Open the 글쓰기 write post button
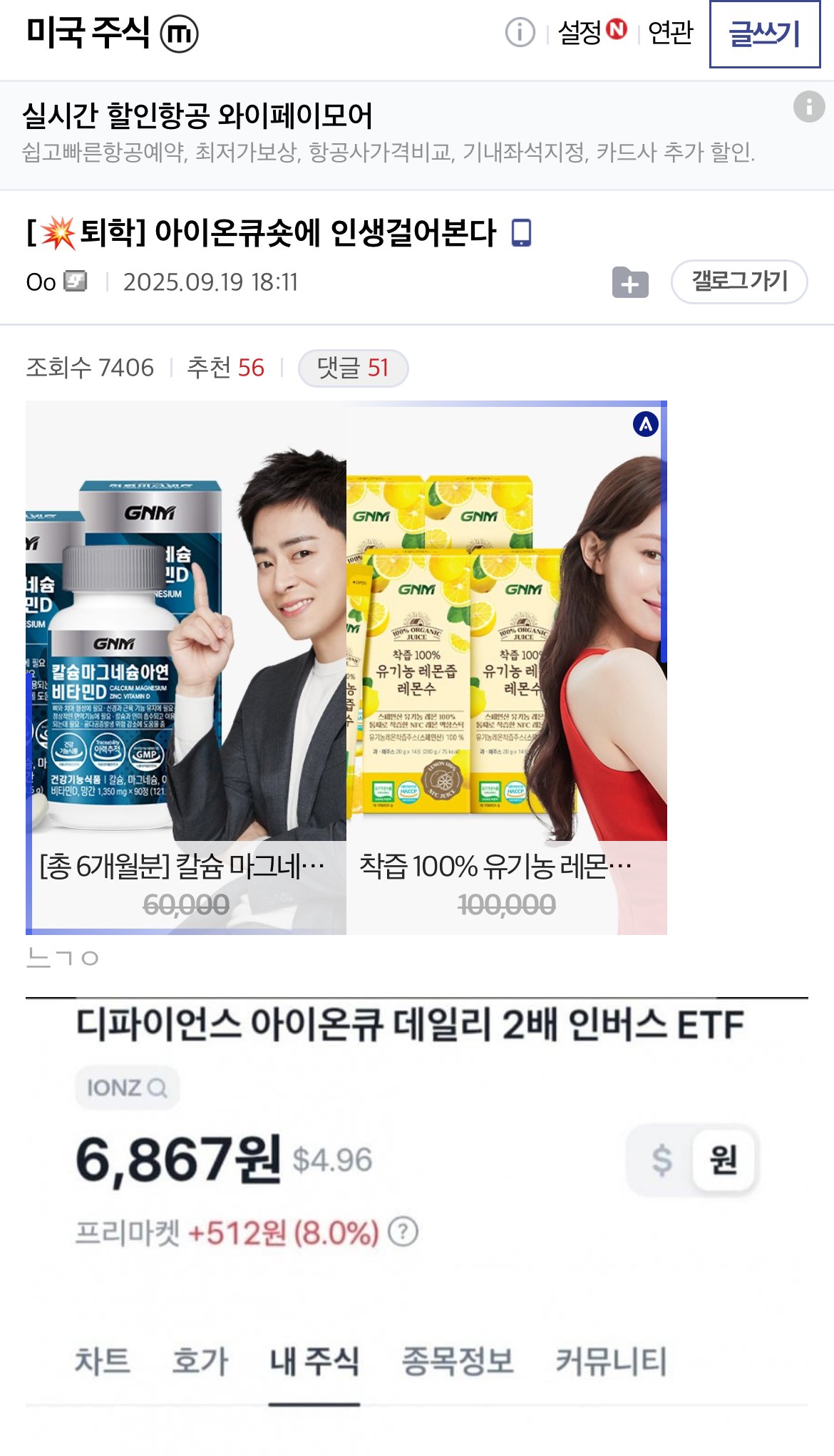 [764, 34]
